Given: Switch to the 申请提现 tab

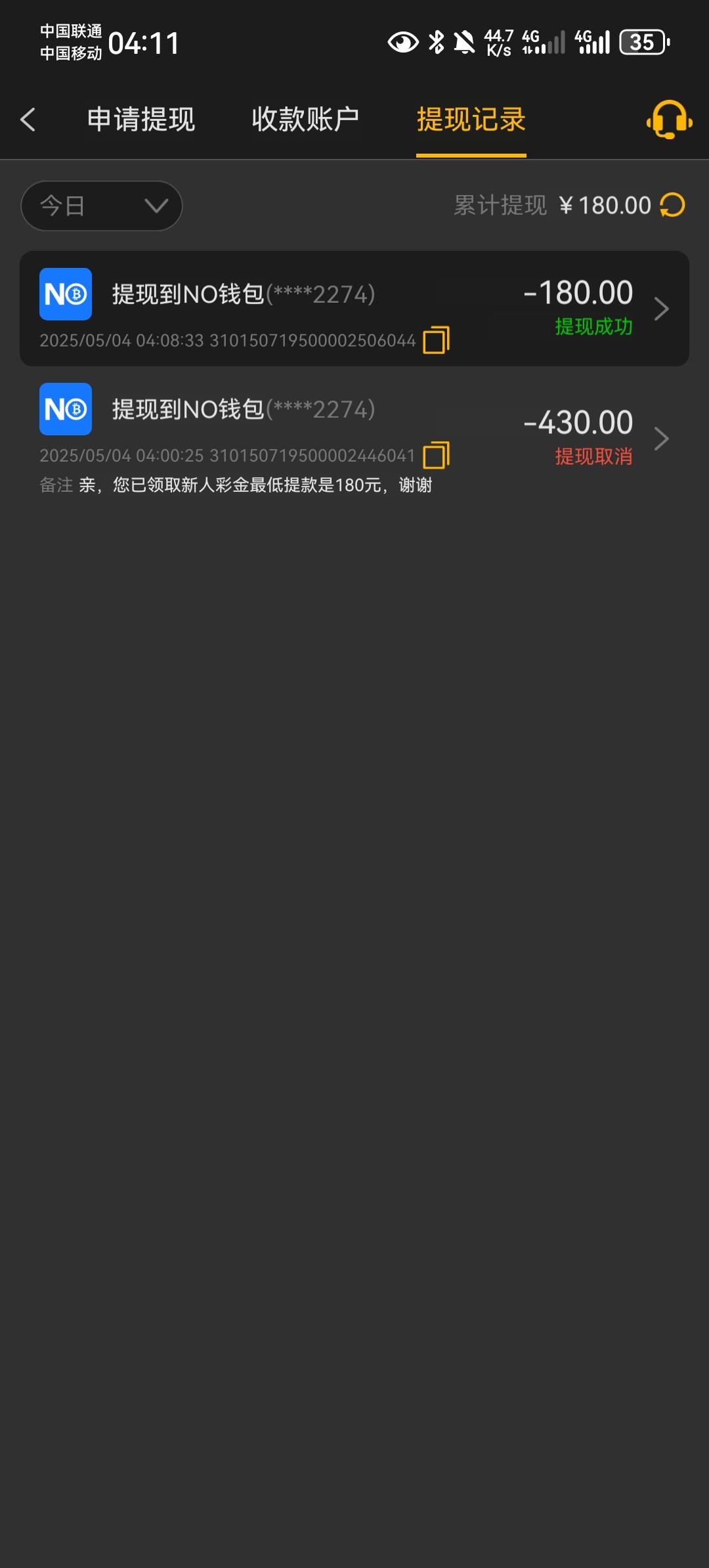Looking at the screenshot, I should click(141, 120).
